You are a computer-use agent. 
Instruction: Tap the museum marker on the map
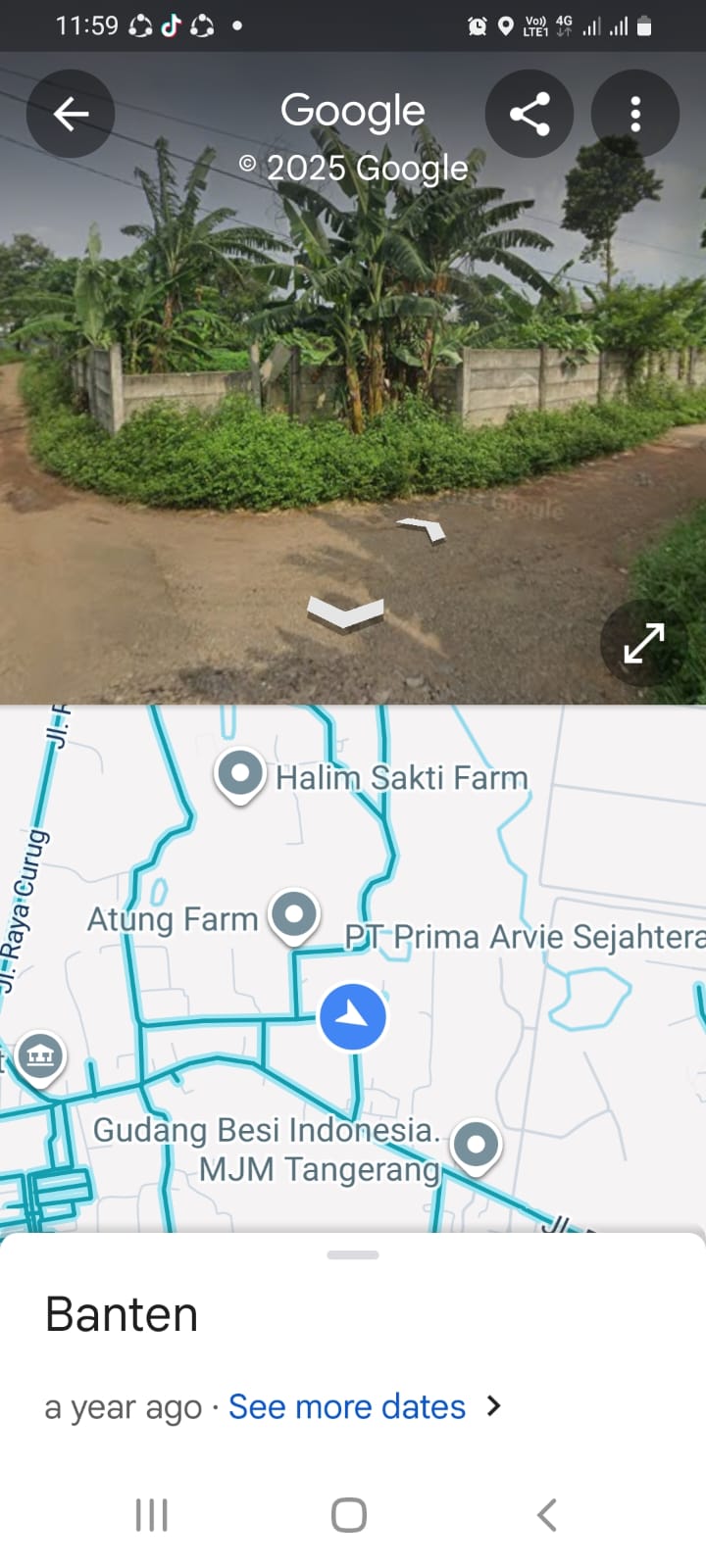pos(39,1056)
